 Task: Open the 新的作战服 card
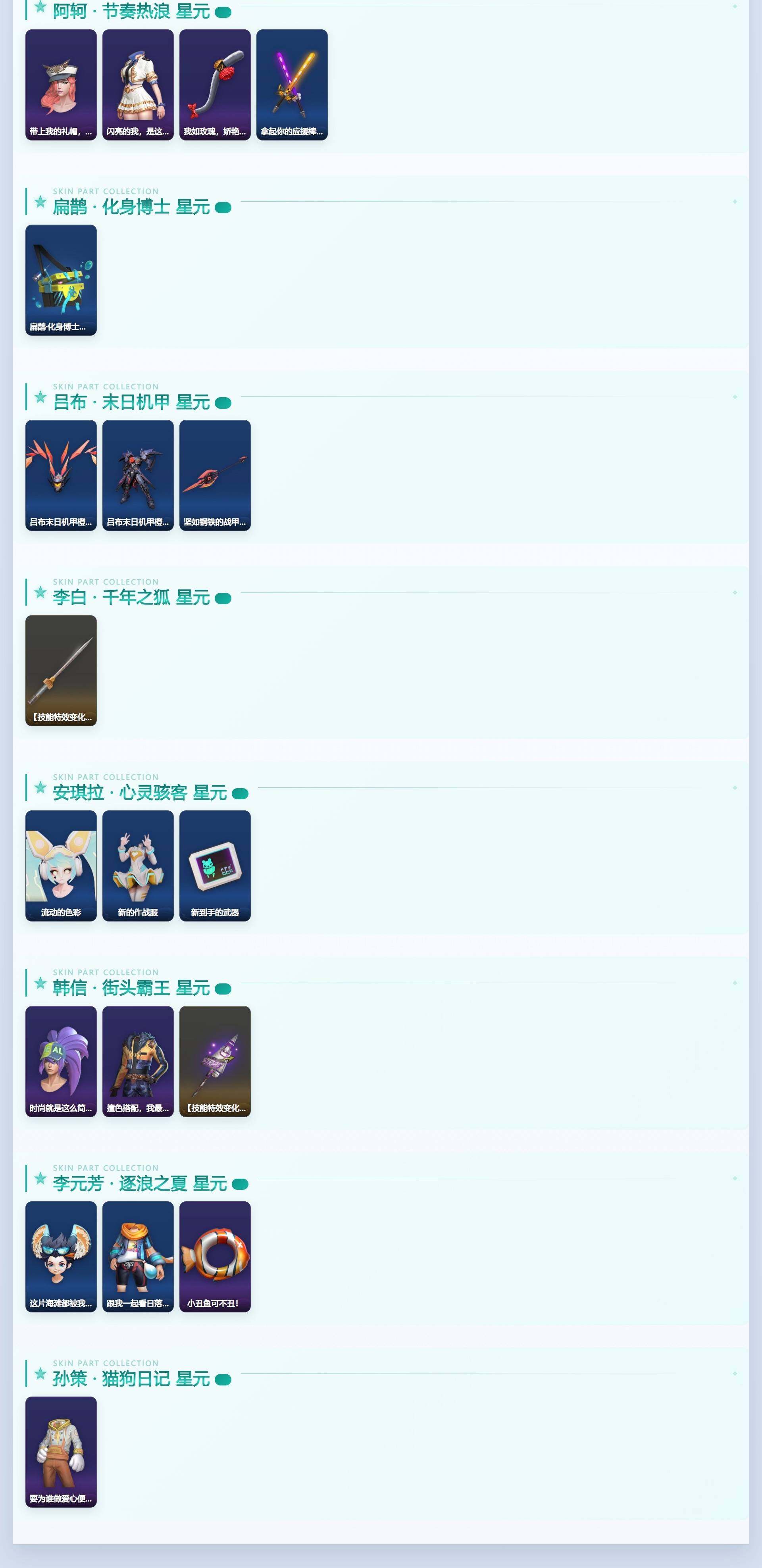(x=138, y=866)
